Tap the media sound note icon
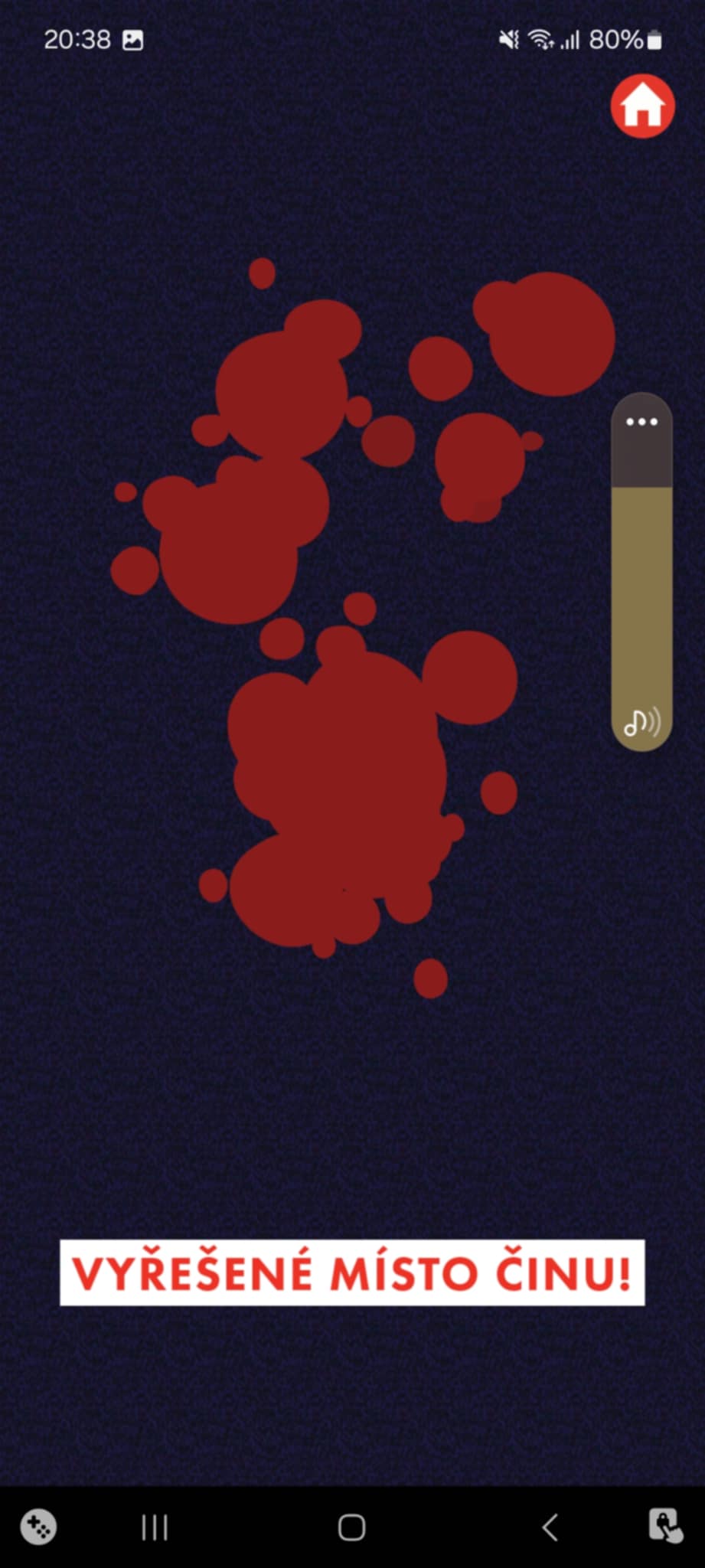 click(x=641, y=721)
